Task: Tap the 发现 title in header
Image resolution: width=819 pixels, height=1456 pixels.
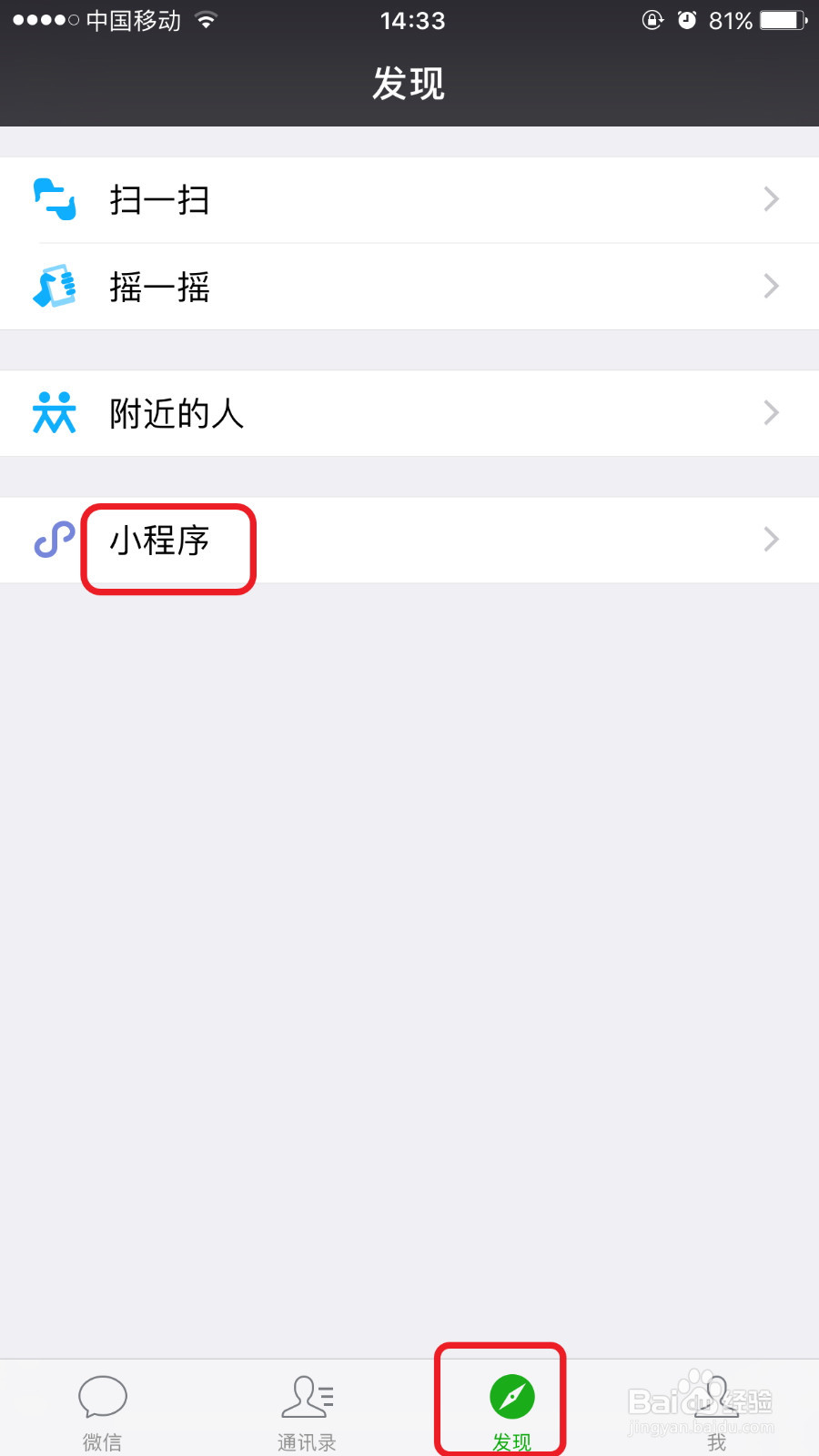Action: [x=409, y=82]
